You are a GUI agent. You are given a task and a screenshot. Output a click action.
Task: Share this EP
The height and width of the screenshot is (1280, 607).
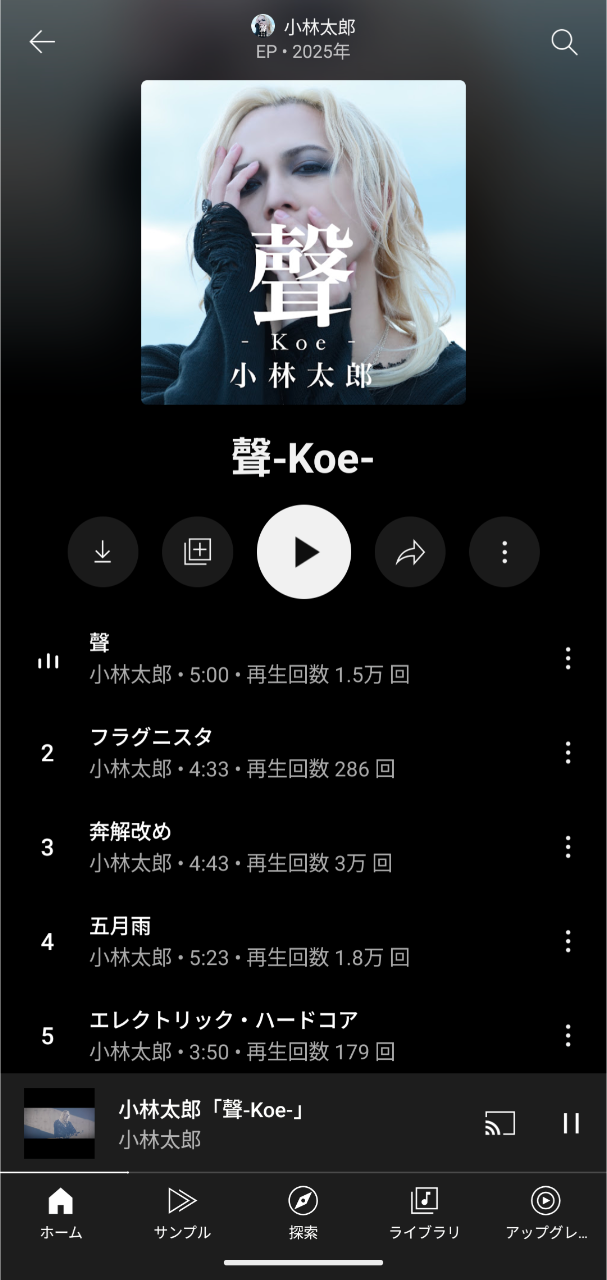pos(410,552)
